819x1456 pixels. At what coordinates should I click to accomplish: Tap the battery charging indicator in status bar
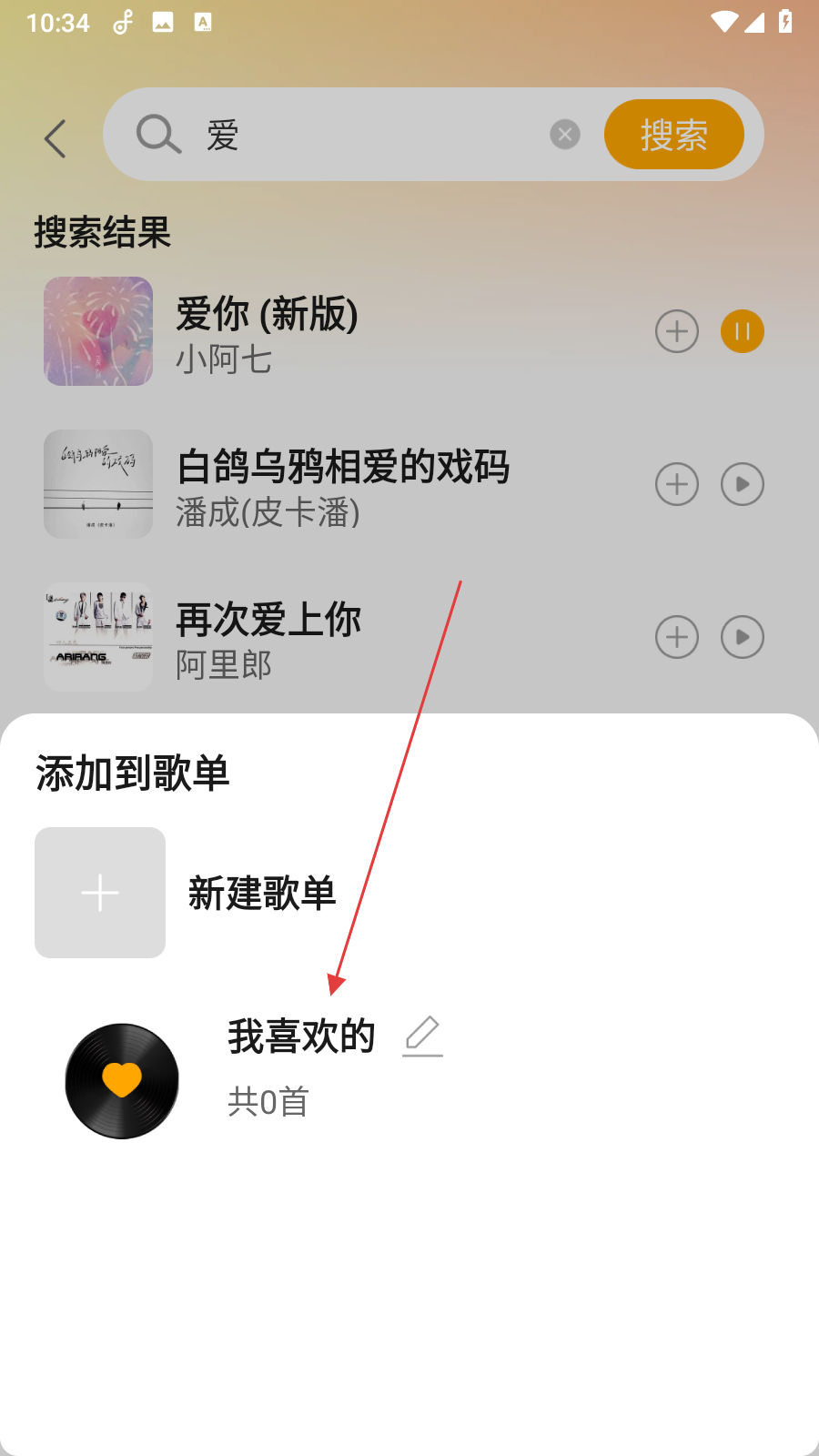coord(784,22)
